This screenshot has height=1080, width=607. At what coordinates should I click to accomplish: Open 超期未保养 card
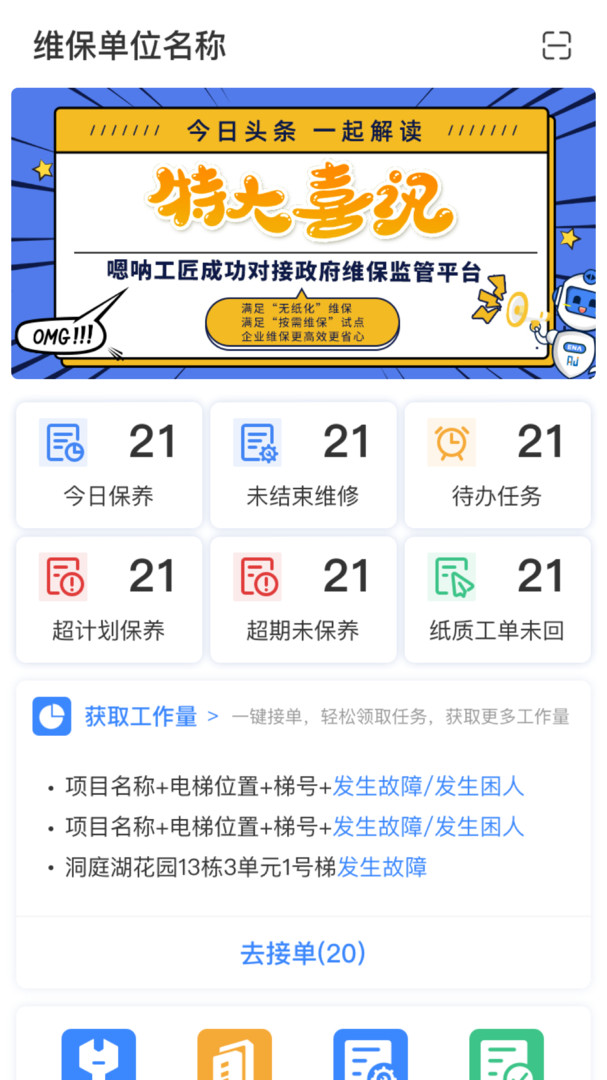click(x=303, y=599)
